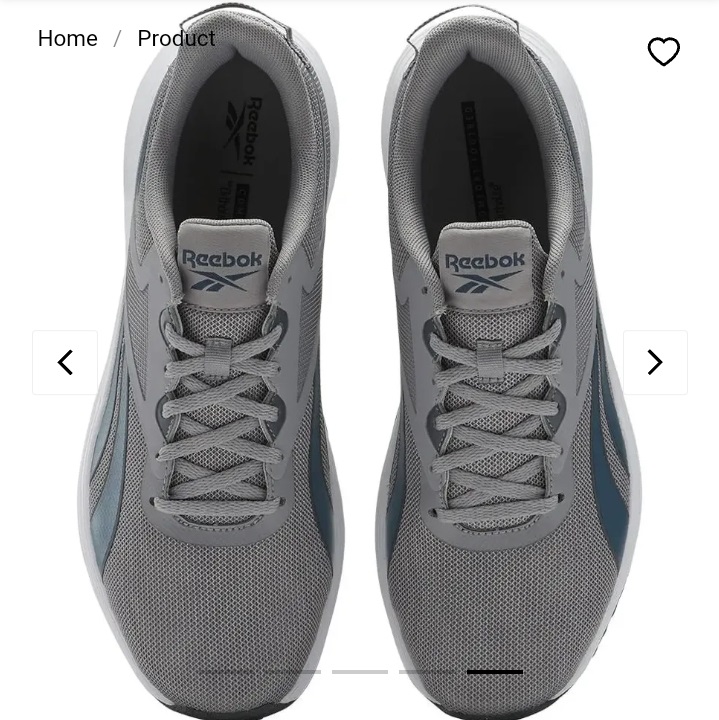Show the next product image
Viewport: 719px width, 720px height.
655,362
